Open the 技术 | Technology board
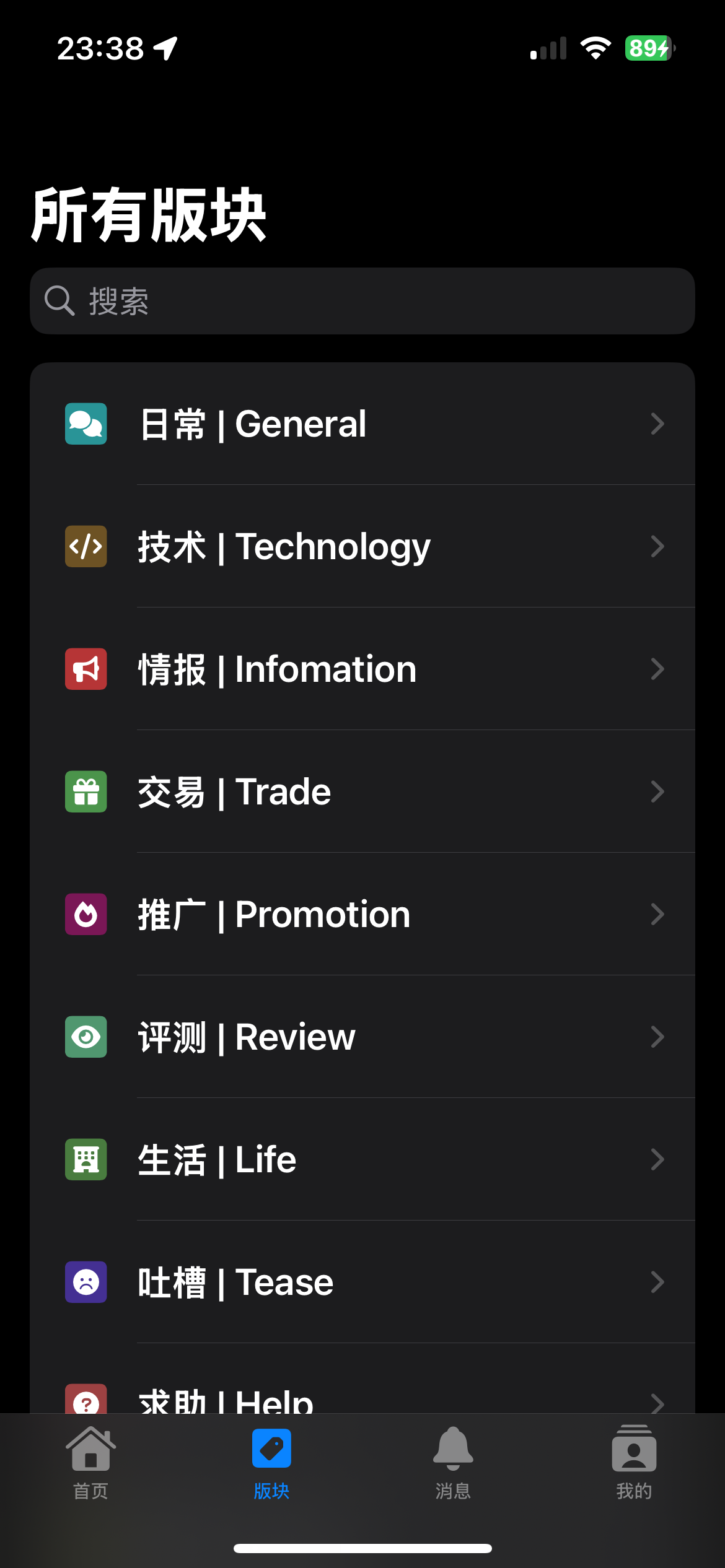 coord(362,546)
